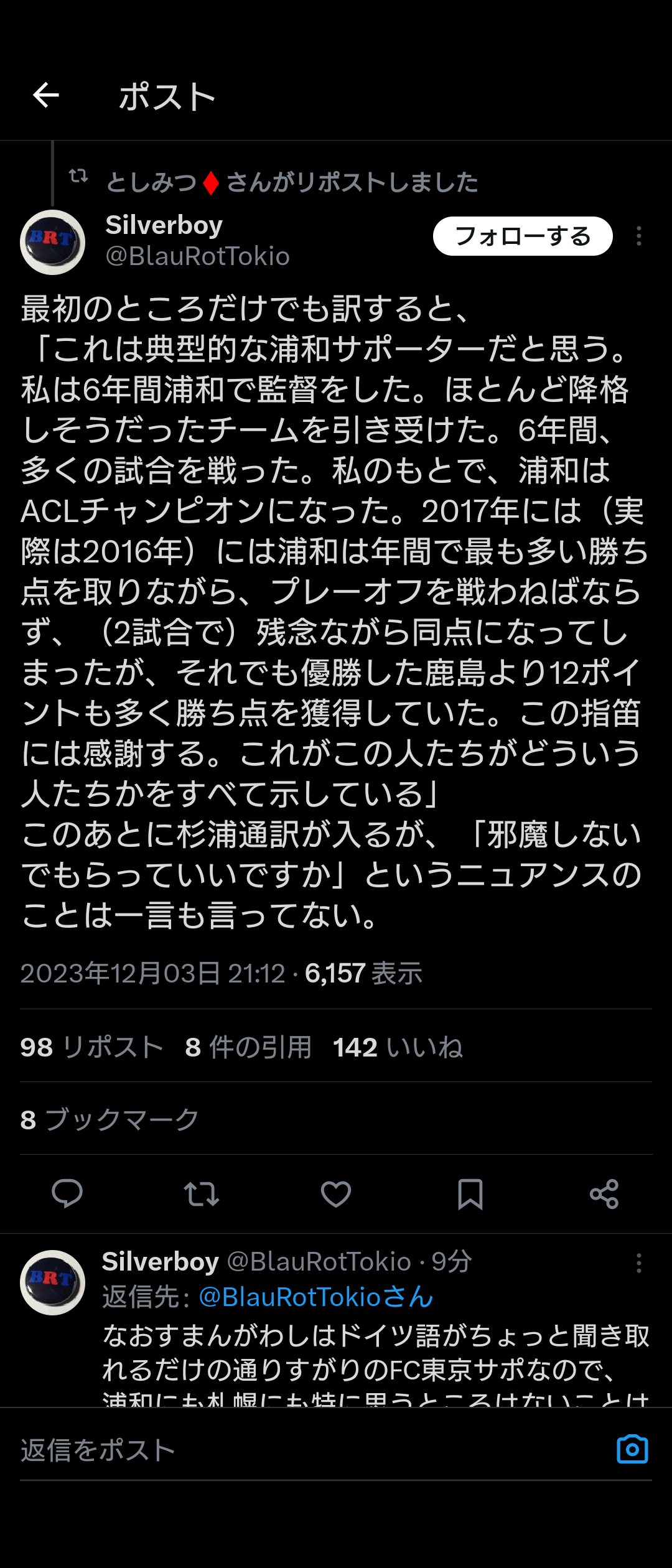The height and width of the screenshot is (1568, 672).
Task: View the 142 いいね likes
Action: pos(398,1047)
